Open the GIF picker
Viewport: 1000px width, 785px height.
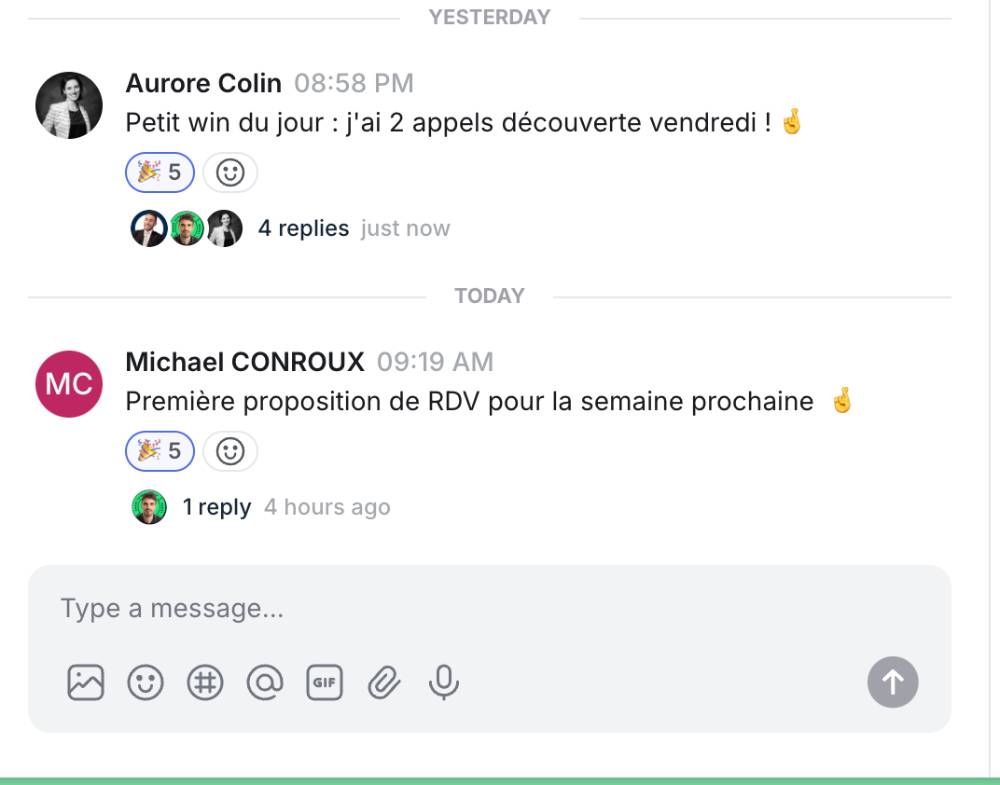point(324,683)
